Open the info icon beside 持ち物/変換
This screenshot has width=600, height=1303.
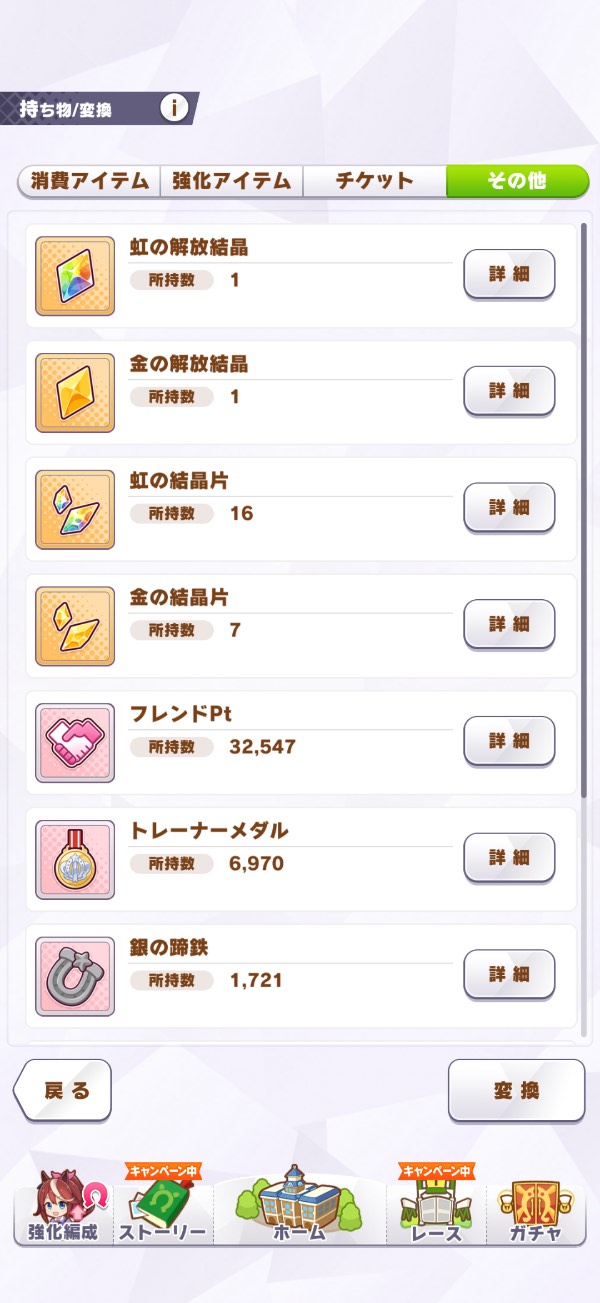point(174,108)
